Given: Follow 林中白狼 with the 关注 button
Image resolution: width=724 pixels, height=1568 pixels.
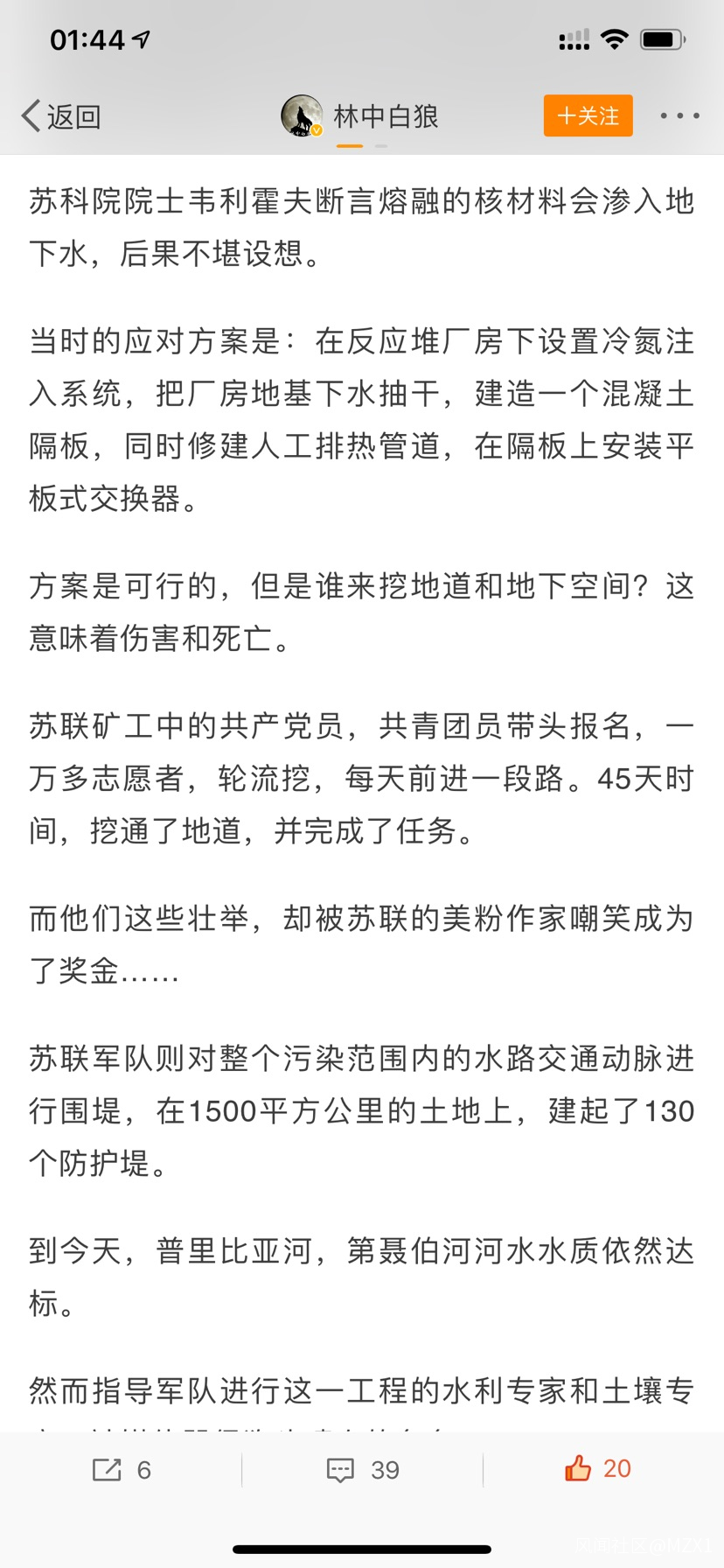Looking at the screenshot, I should [x=588, y=115].
